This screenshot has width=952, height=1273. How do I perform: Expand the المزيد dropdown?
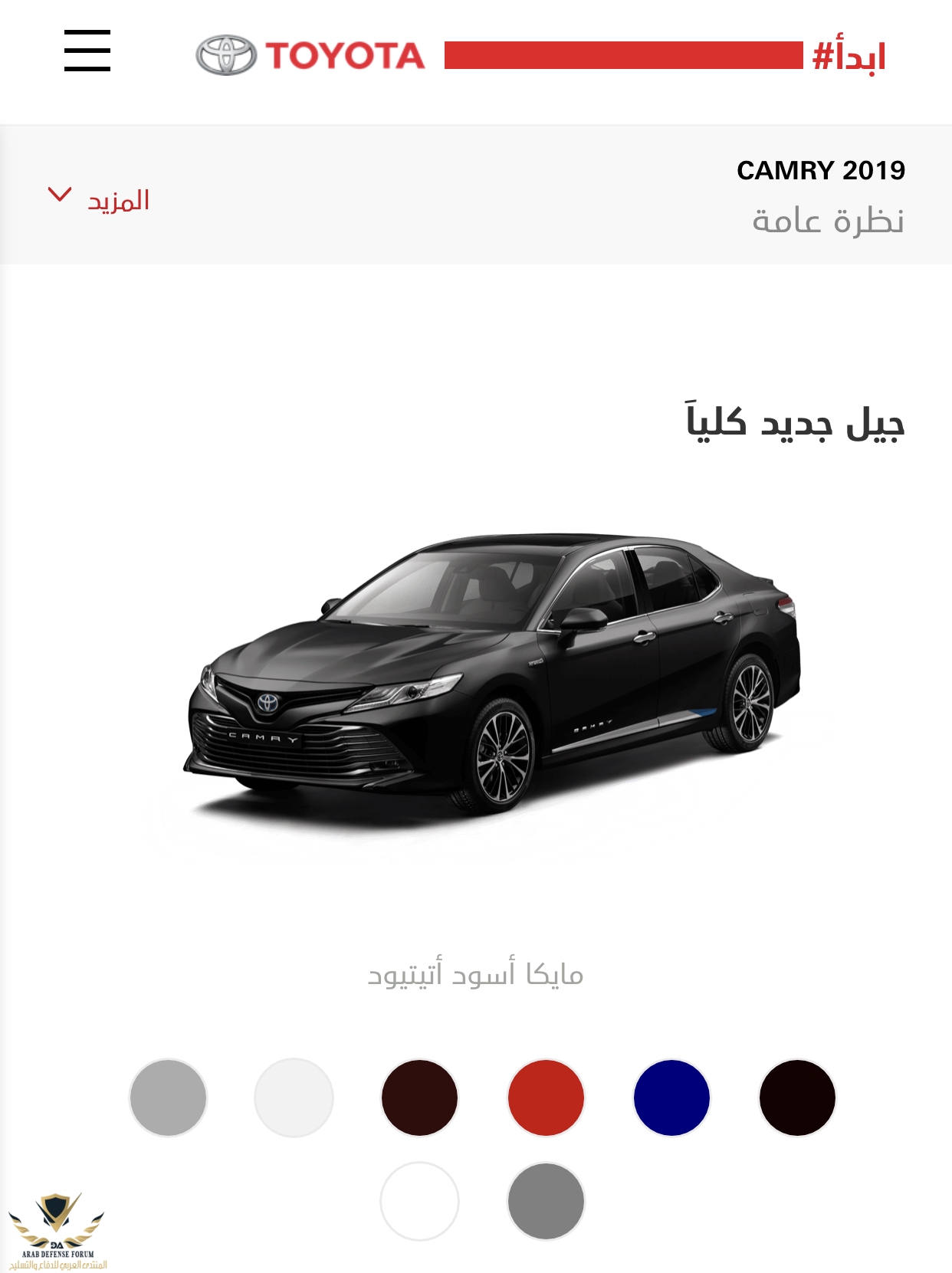(x=99, y=199)
